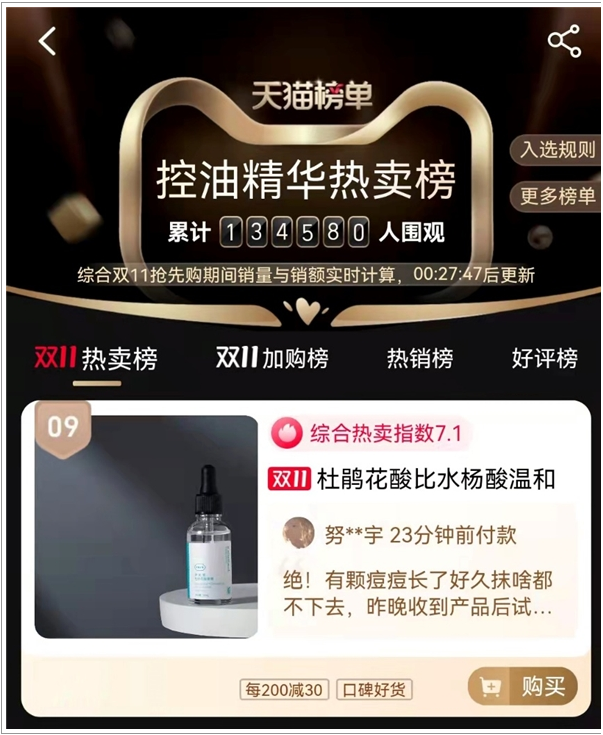Select the 双11热卖榜 tab

(x=96, y=359)
